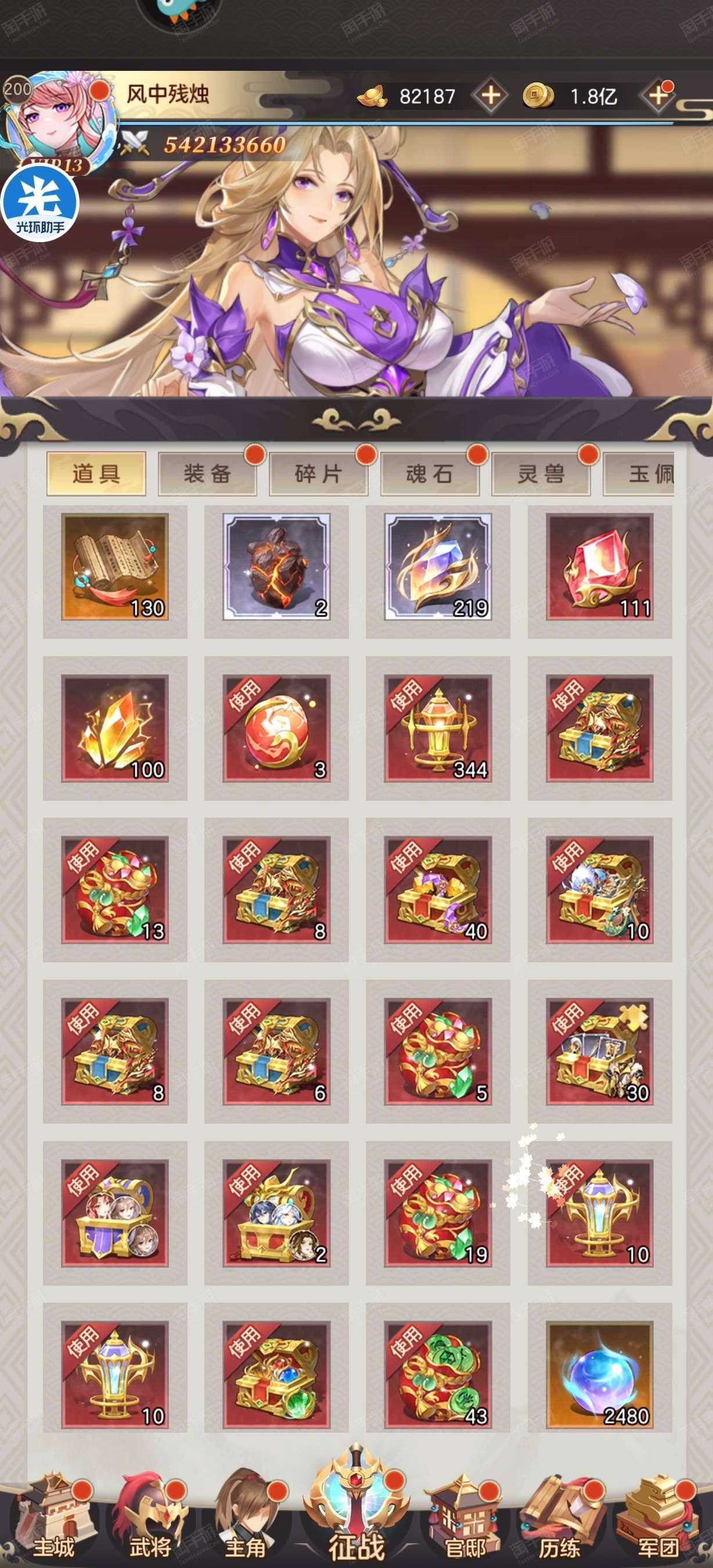713x1568 pixels.
Task: Select the blue orb item with 2480
Action: point(600,1375)
